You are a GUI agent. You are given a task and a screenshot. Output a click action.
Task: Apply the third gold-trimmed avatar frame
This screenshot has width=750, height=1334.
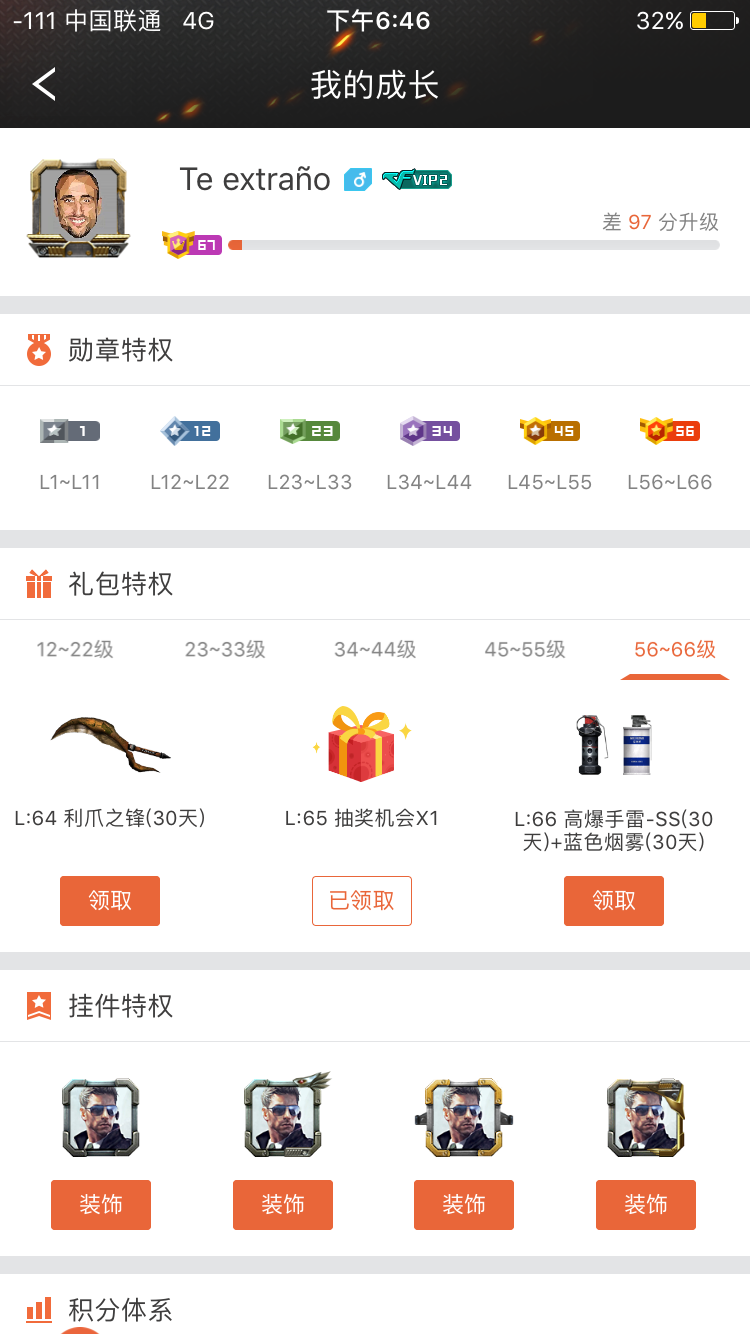click(464, 1205)
